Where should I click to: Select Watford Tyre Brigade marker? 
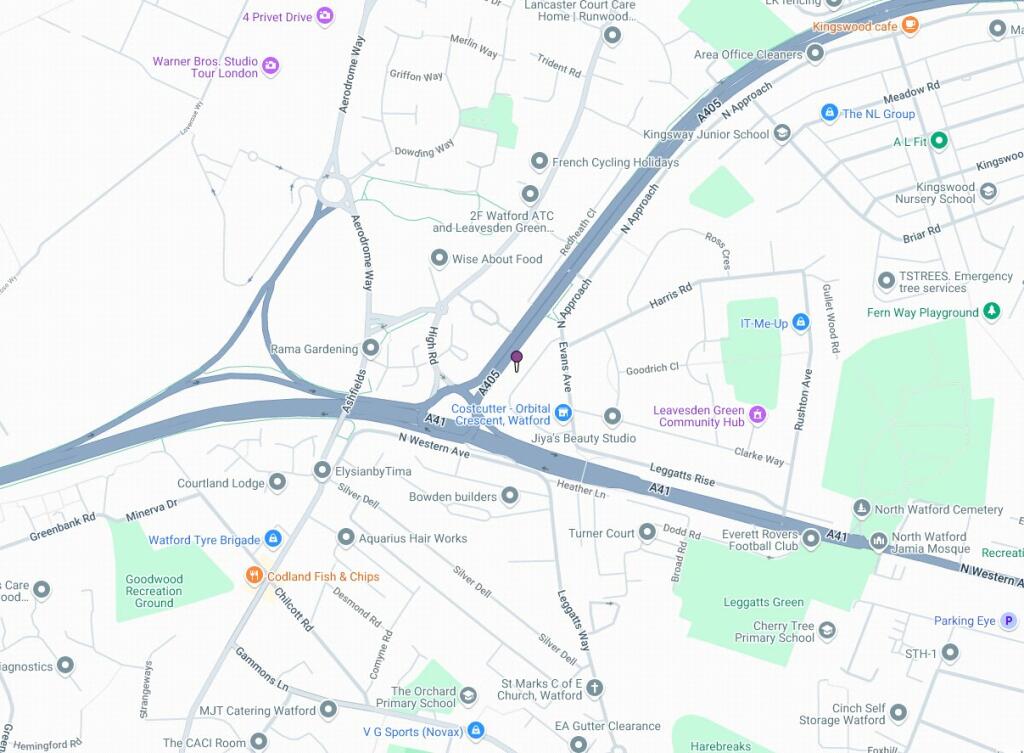[x=272, y=540]
